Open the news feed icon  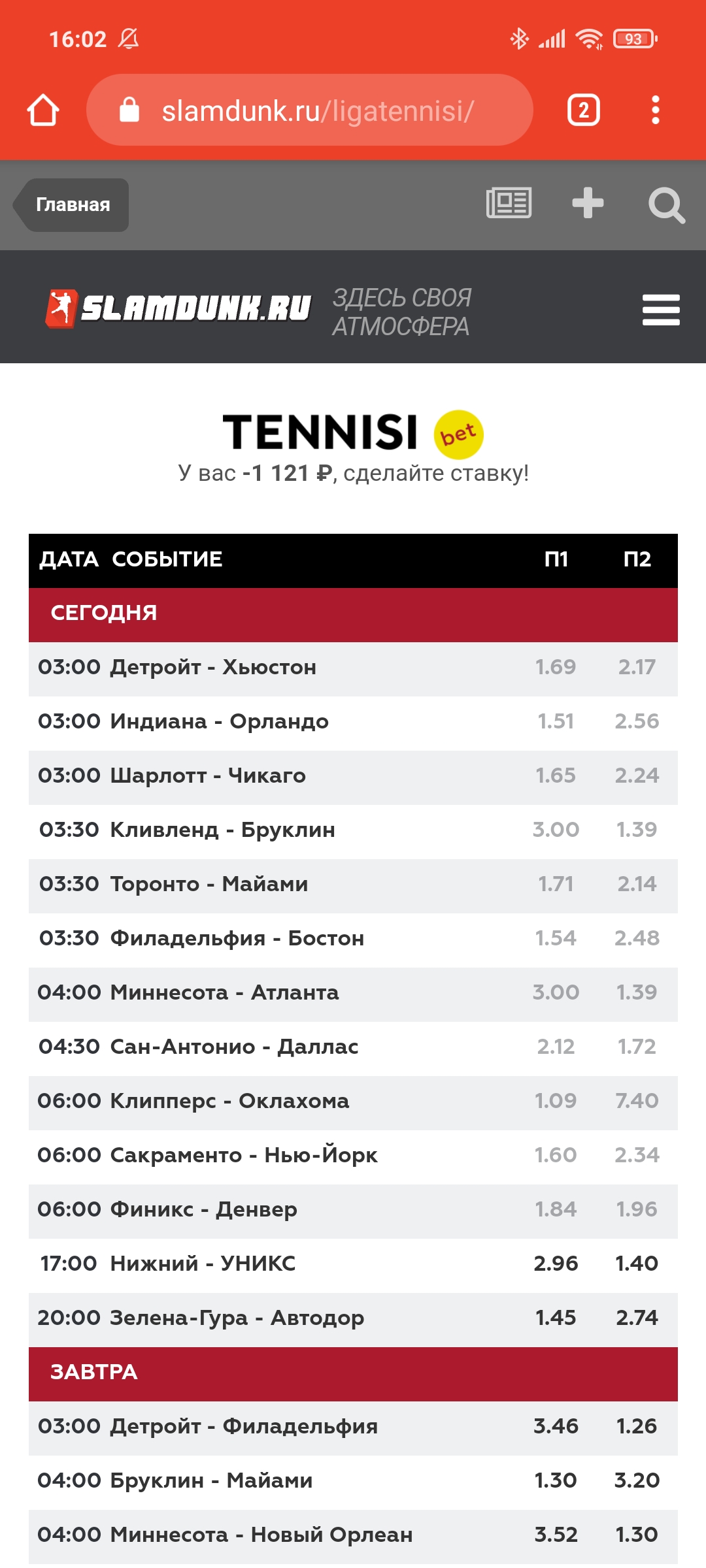509,203
